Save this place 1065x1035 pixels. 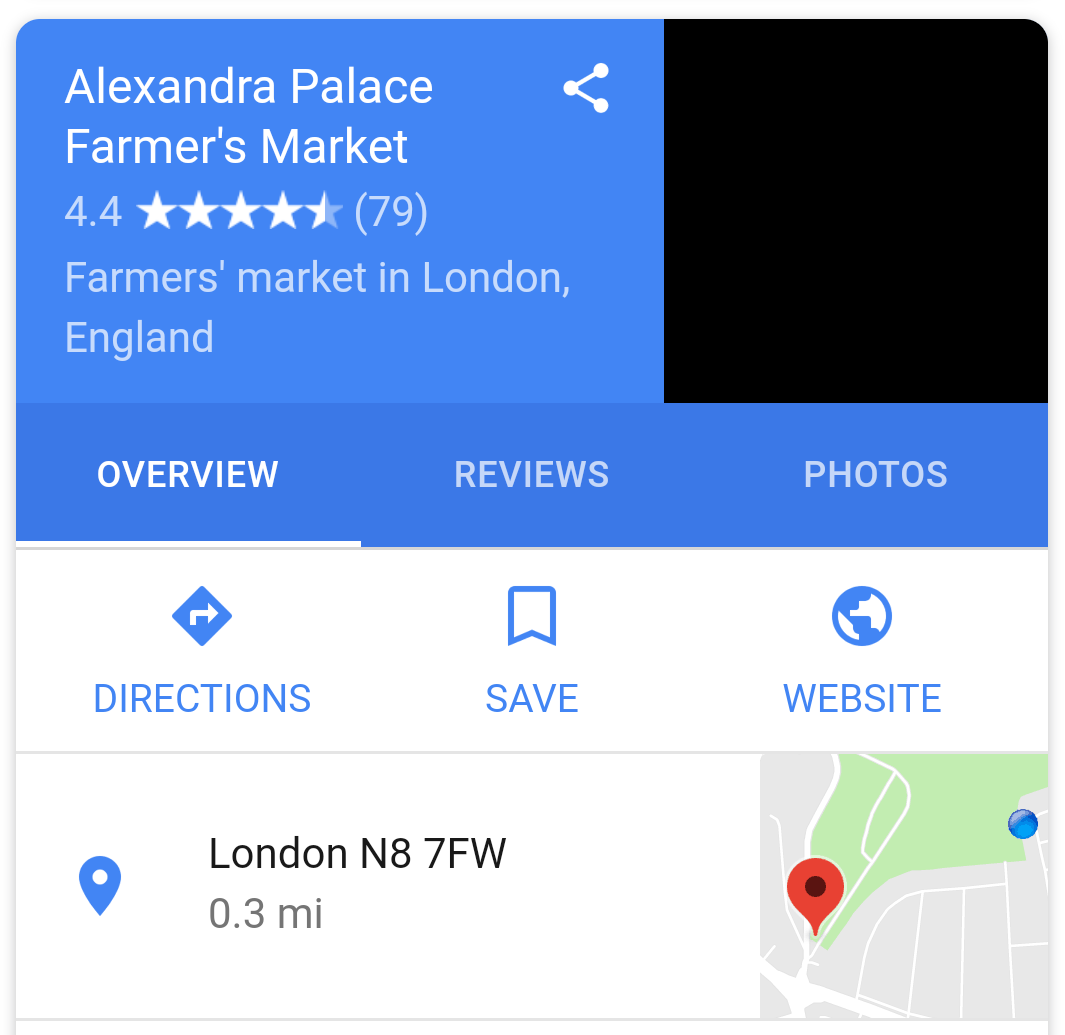click(531, 651)
